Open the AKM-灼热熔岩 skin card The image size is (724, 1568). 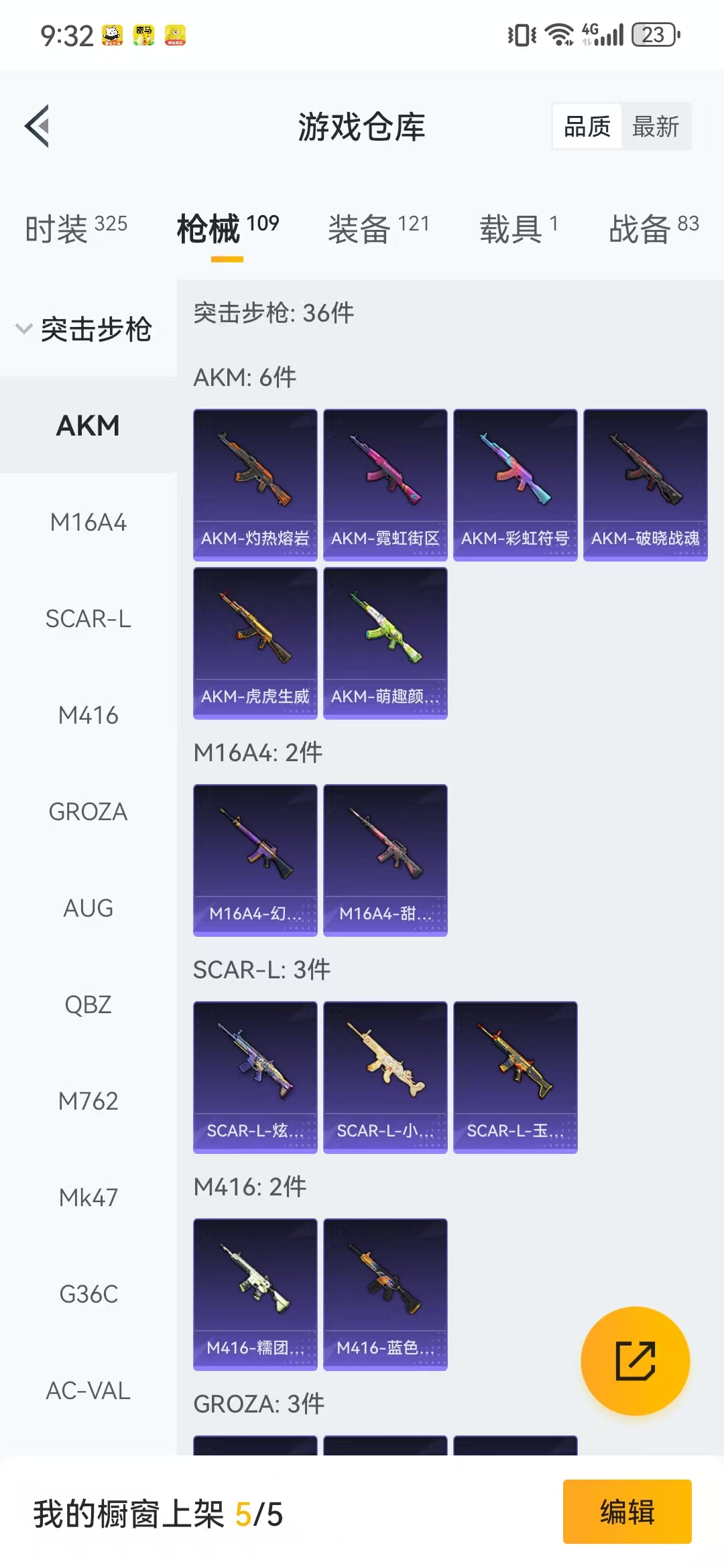pyautogui.click(x=255, y=485)
